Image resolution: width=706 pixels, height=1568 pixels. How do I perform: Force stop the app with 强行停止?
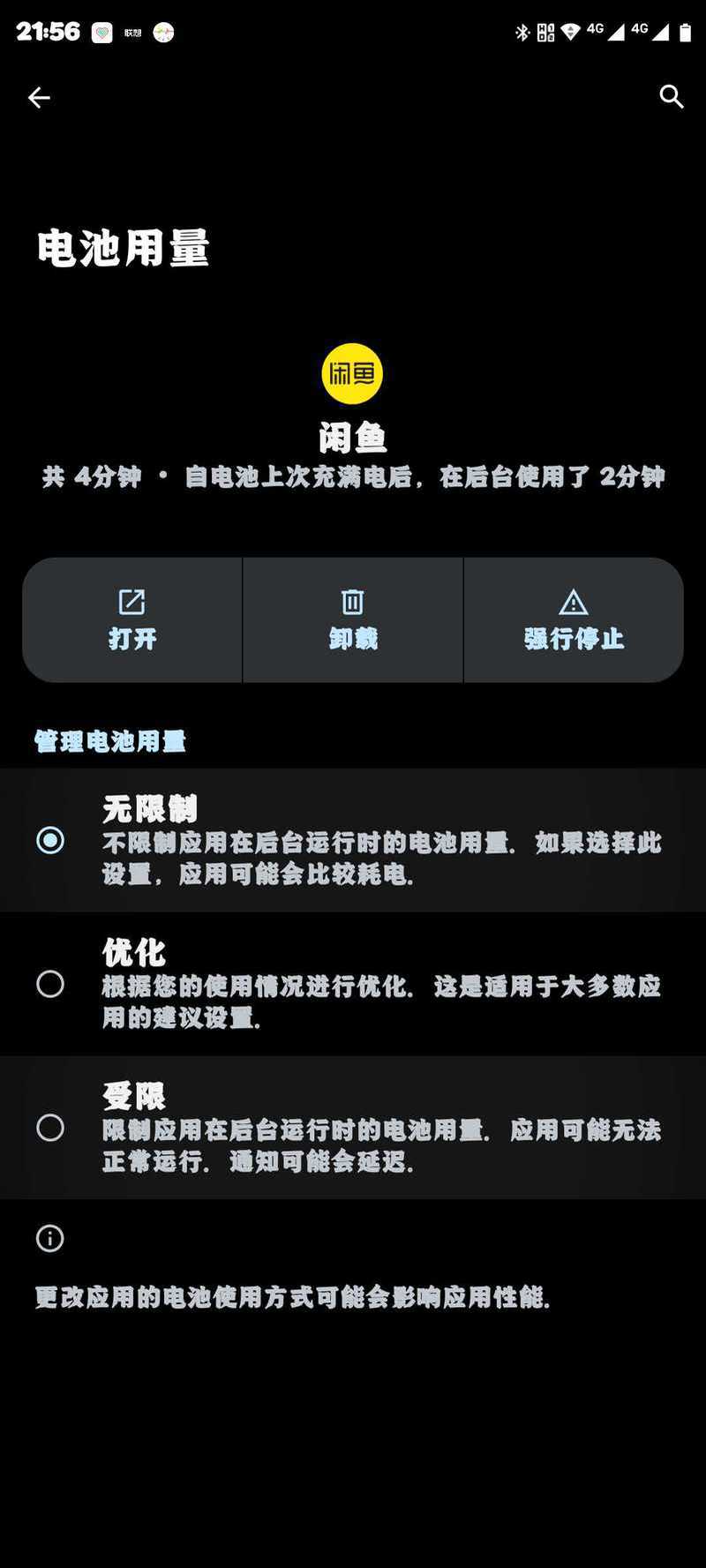[x=574, y=619]
